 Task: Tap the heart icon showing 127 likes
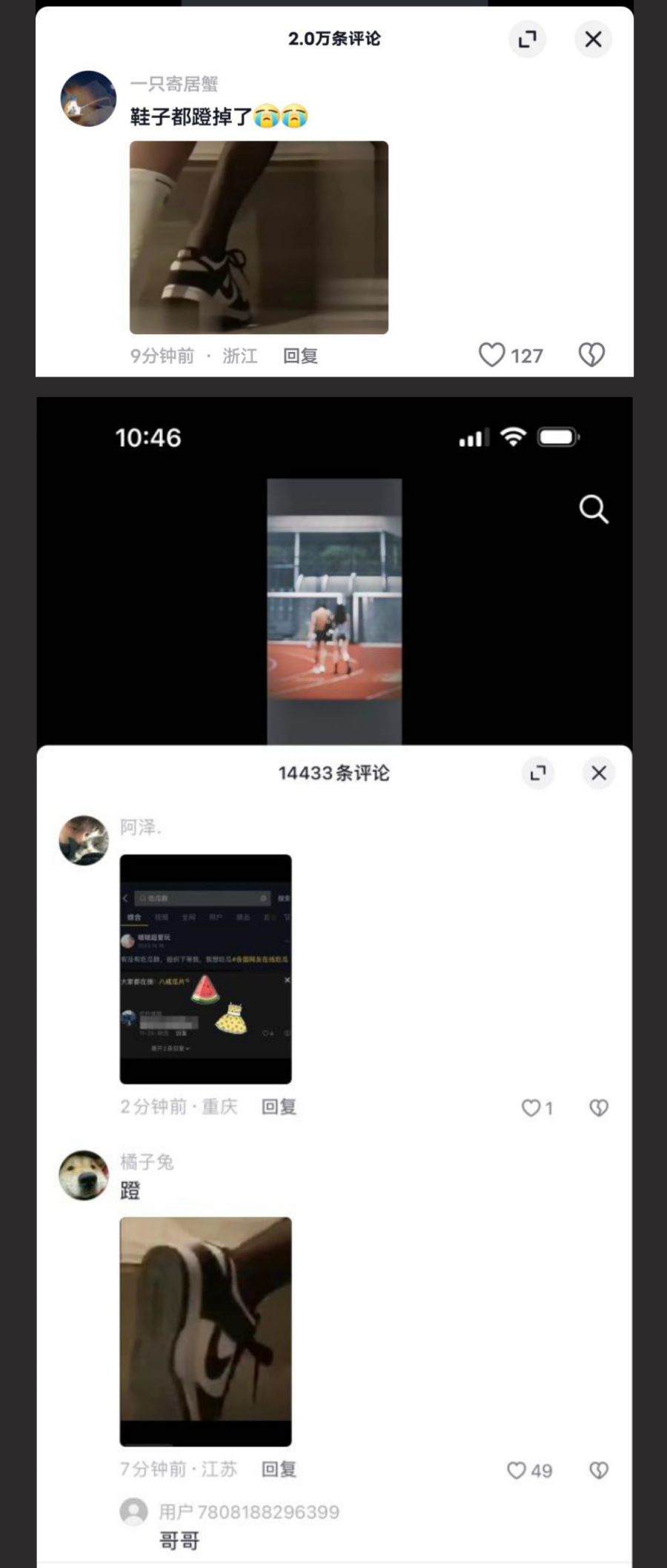(494, 356)
